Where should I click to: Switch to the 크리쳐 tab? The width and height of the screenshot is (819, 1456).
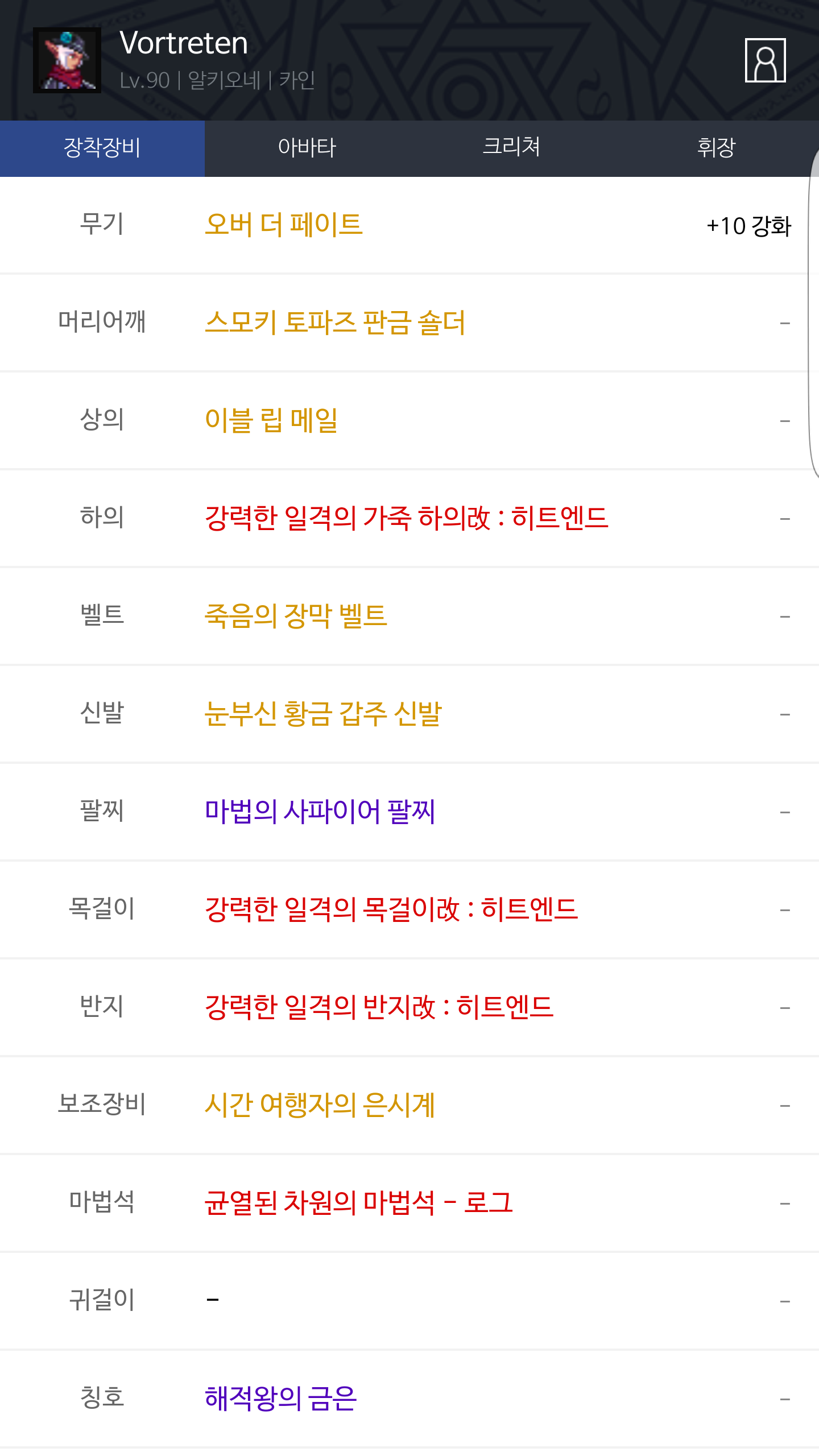512,148
